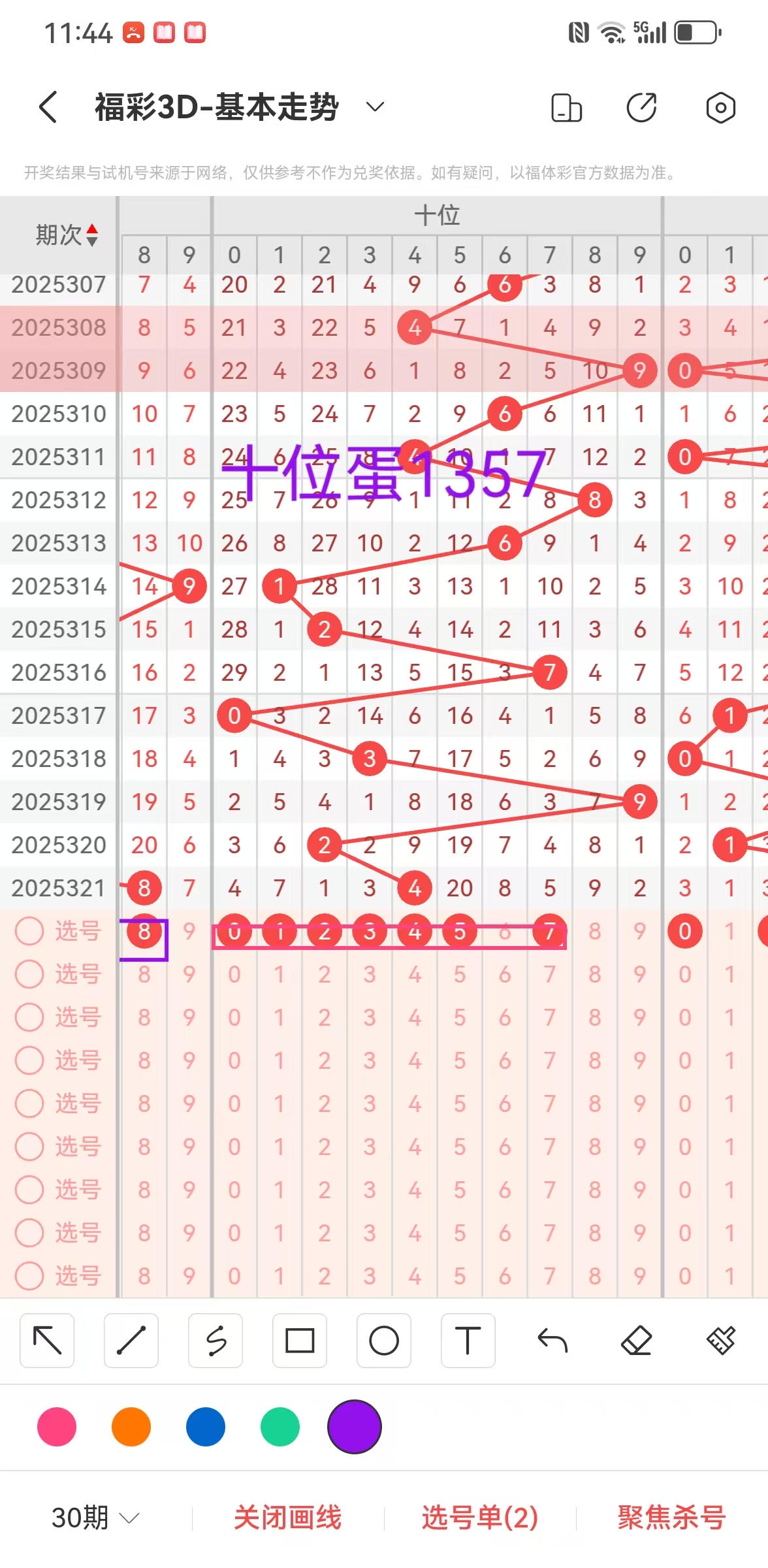768x1568 pixels.
Task: Select the eraser tool
Action: pos(637,1341)
